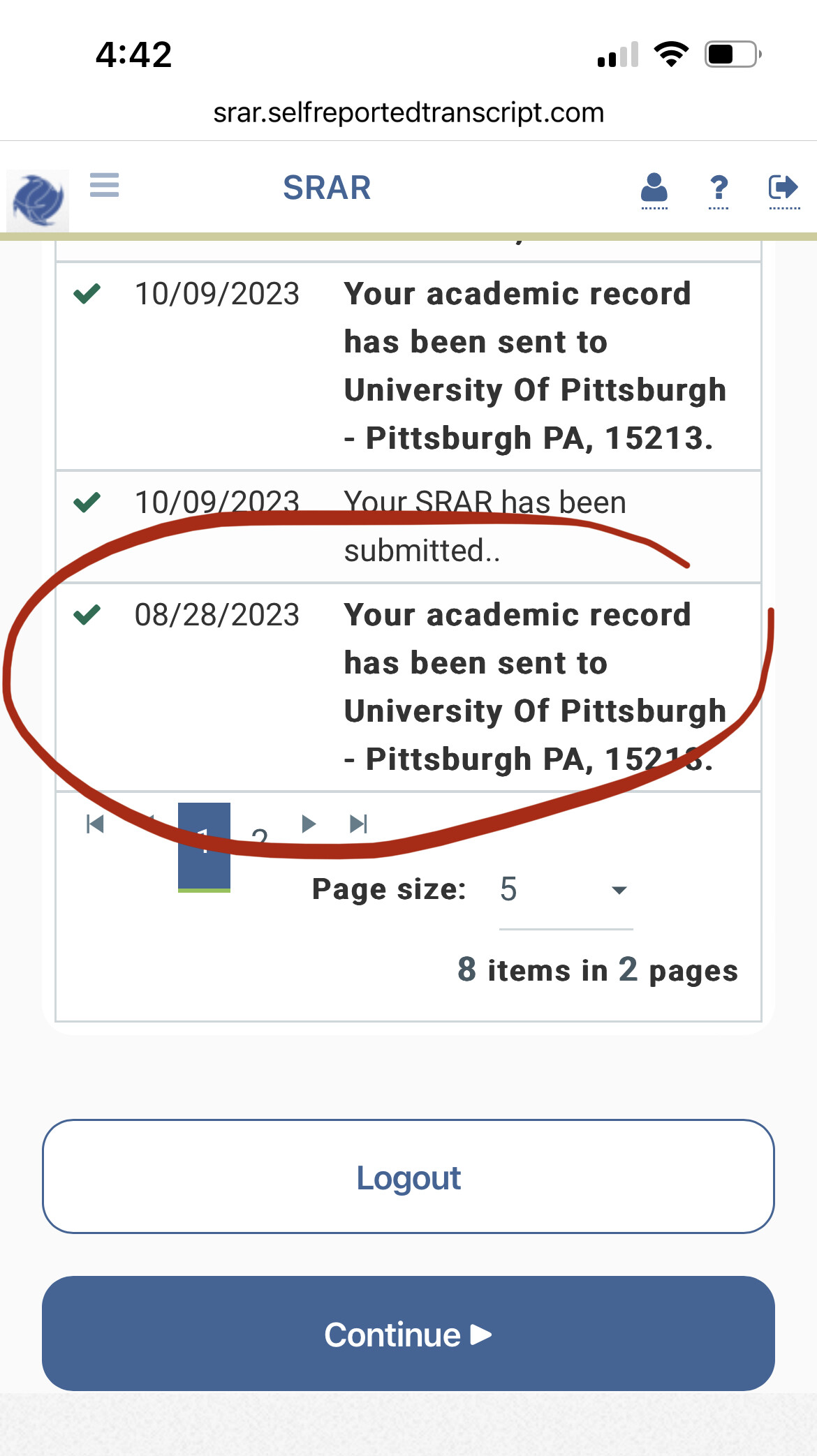
Task: Open the help question mark
Action: pos(719,188)
